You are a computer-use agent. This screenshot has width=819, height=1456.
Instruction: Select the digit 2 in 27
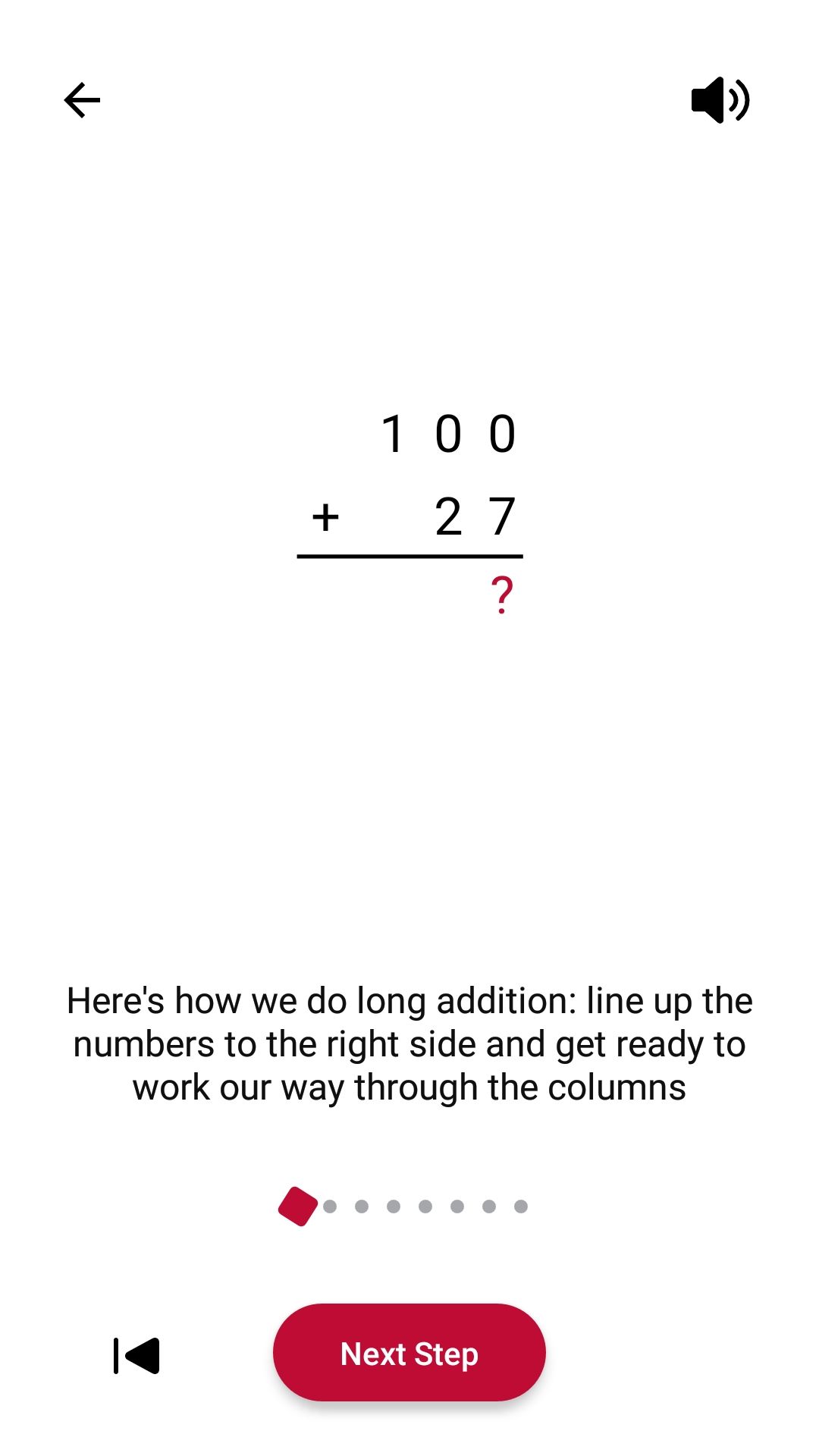coord(447,516)
